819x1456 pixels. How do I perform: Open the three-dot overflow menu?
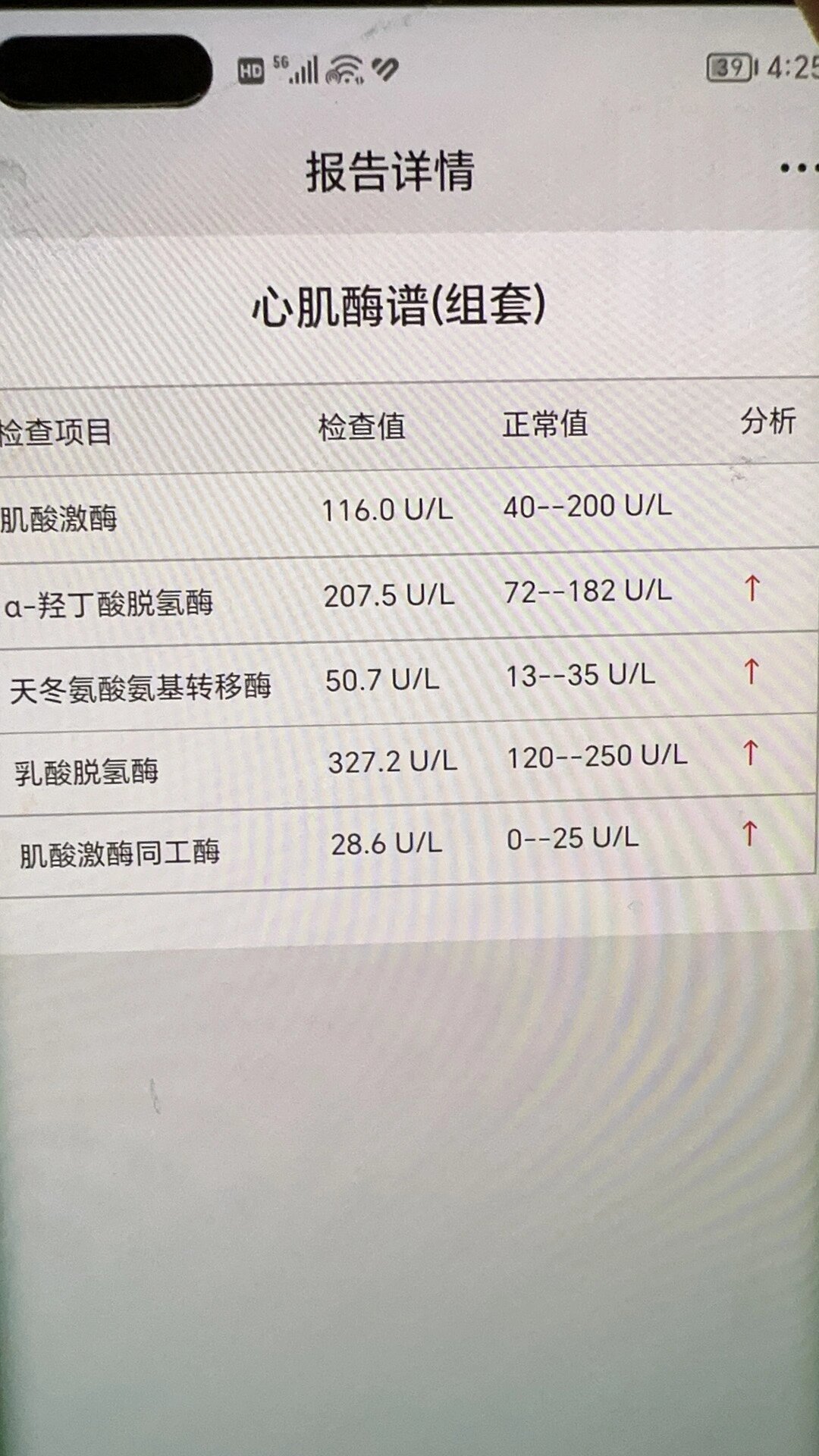pos(800,168)
